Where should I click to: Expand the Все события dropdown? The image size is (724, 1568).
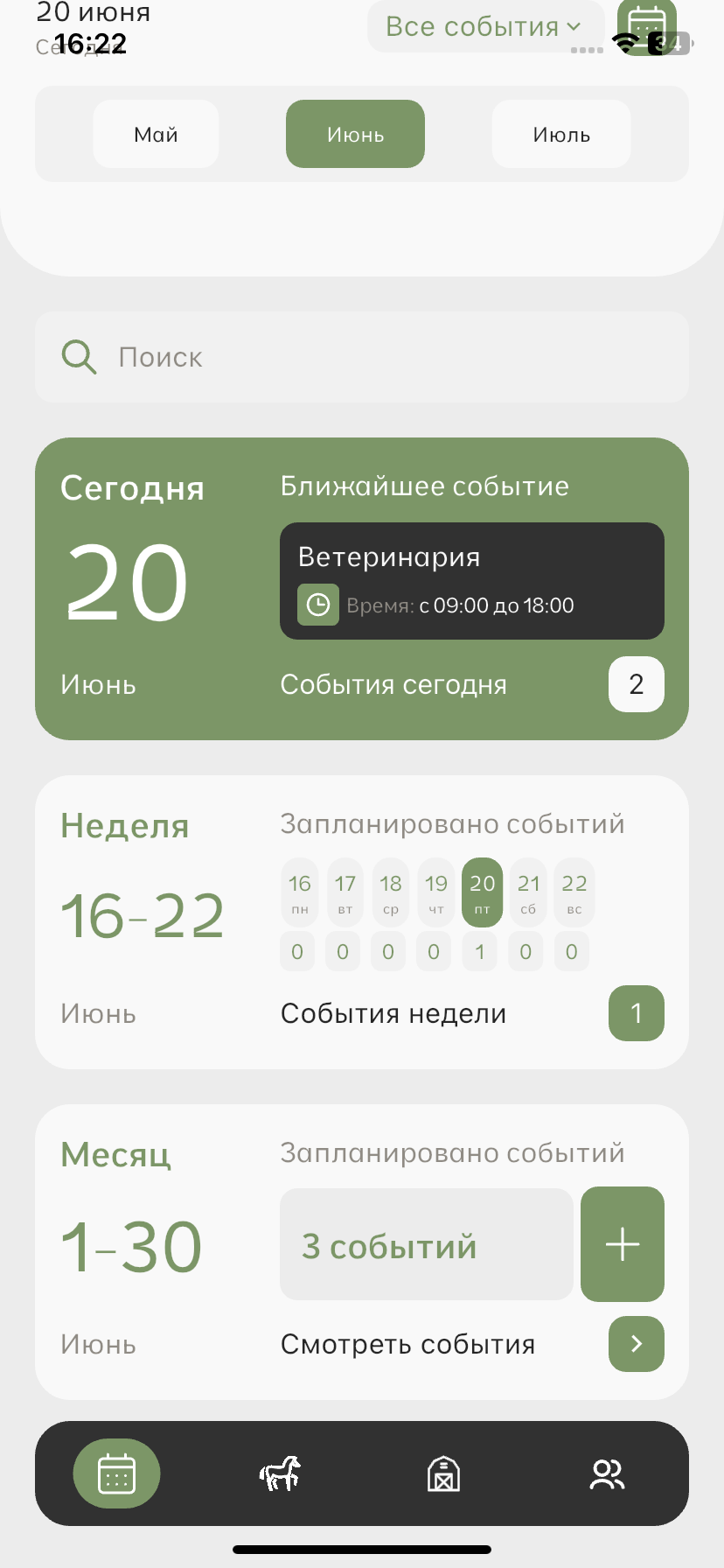[x=484, y=27]
